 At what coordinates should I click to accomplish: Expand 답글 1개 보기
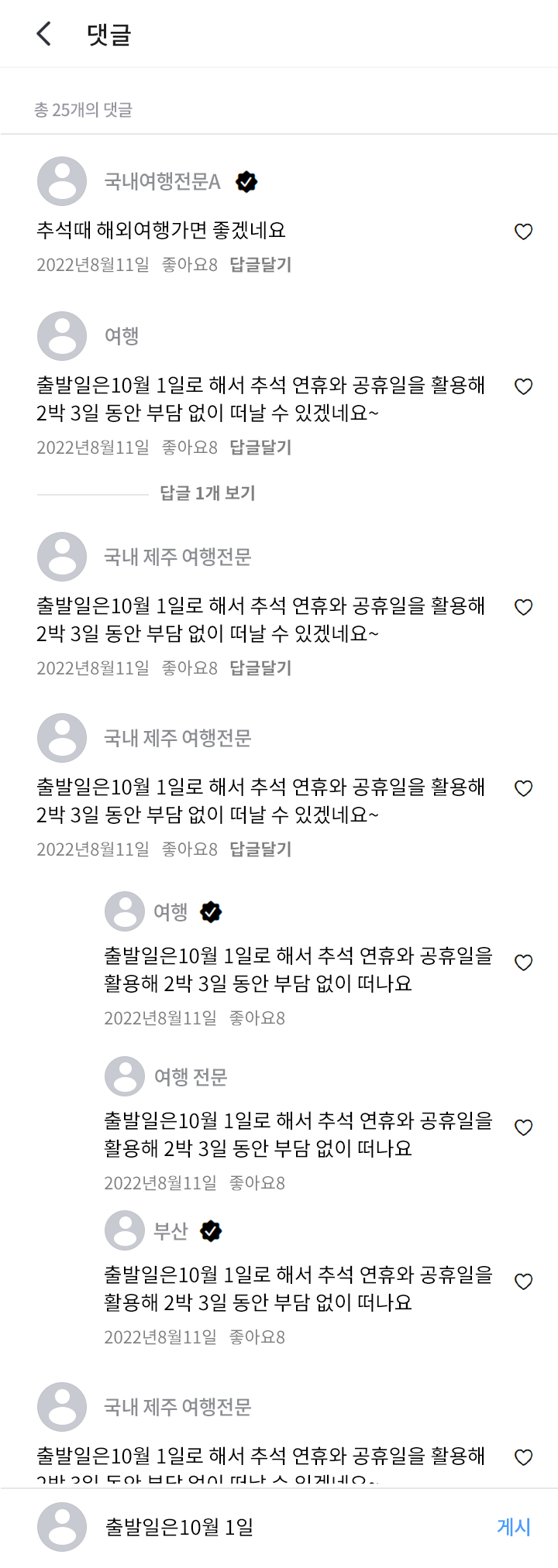[207, 493]
